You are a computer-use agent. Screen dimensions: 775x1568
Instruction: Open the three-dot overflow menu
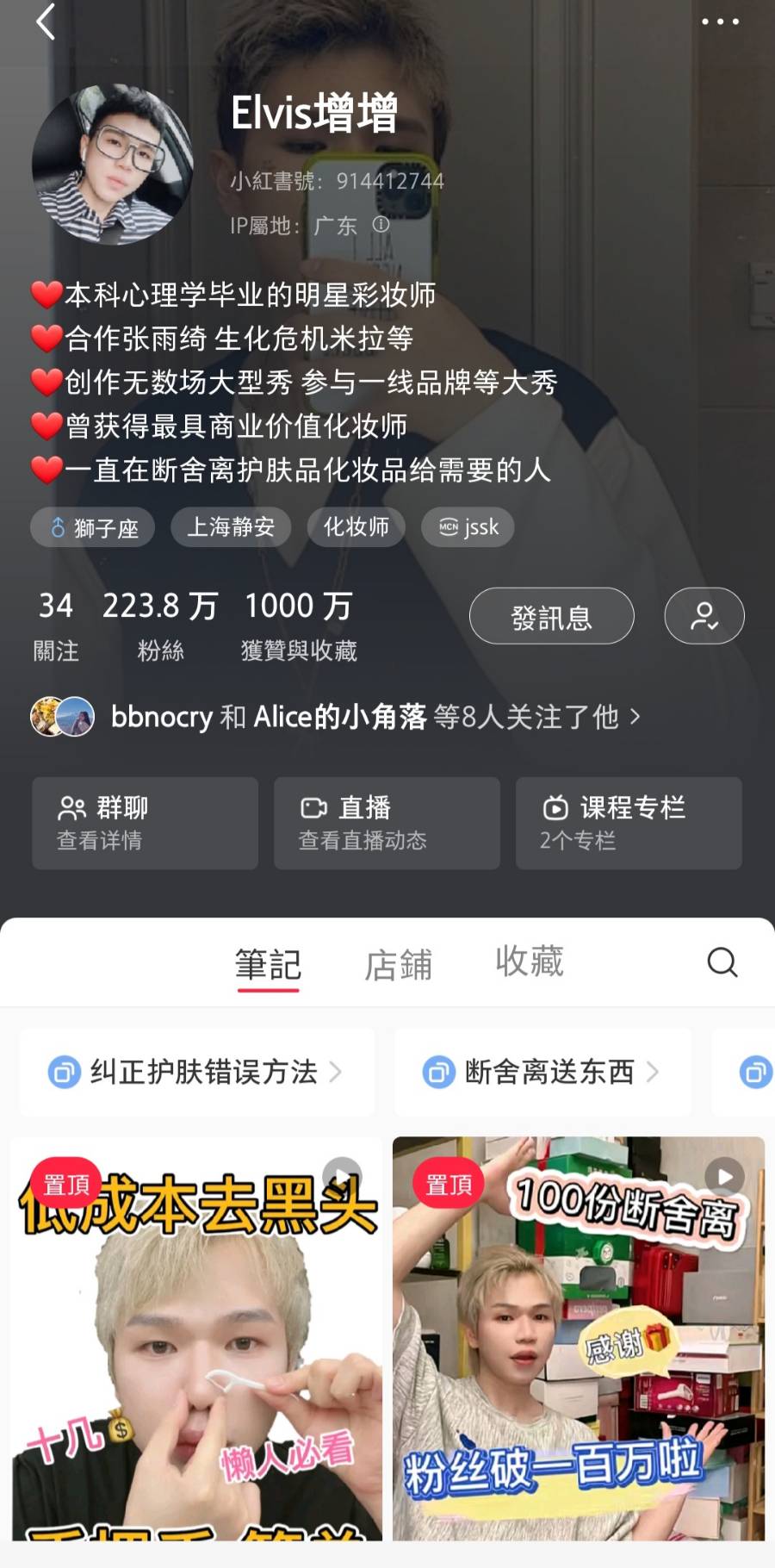(720, 22)
